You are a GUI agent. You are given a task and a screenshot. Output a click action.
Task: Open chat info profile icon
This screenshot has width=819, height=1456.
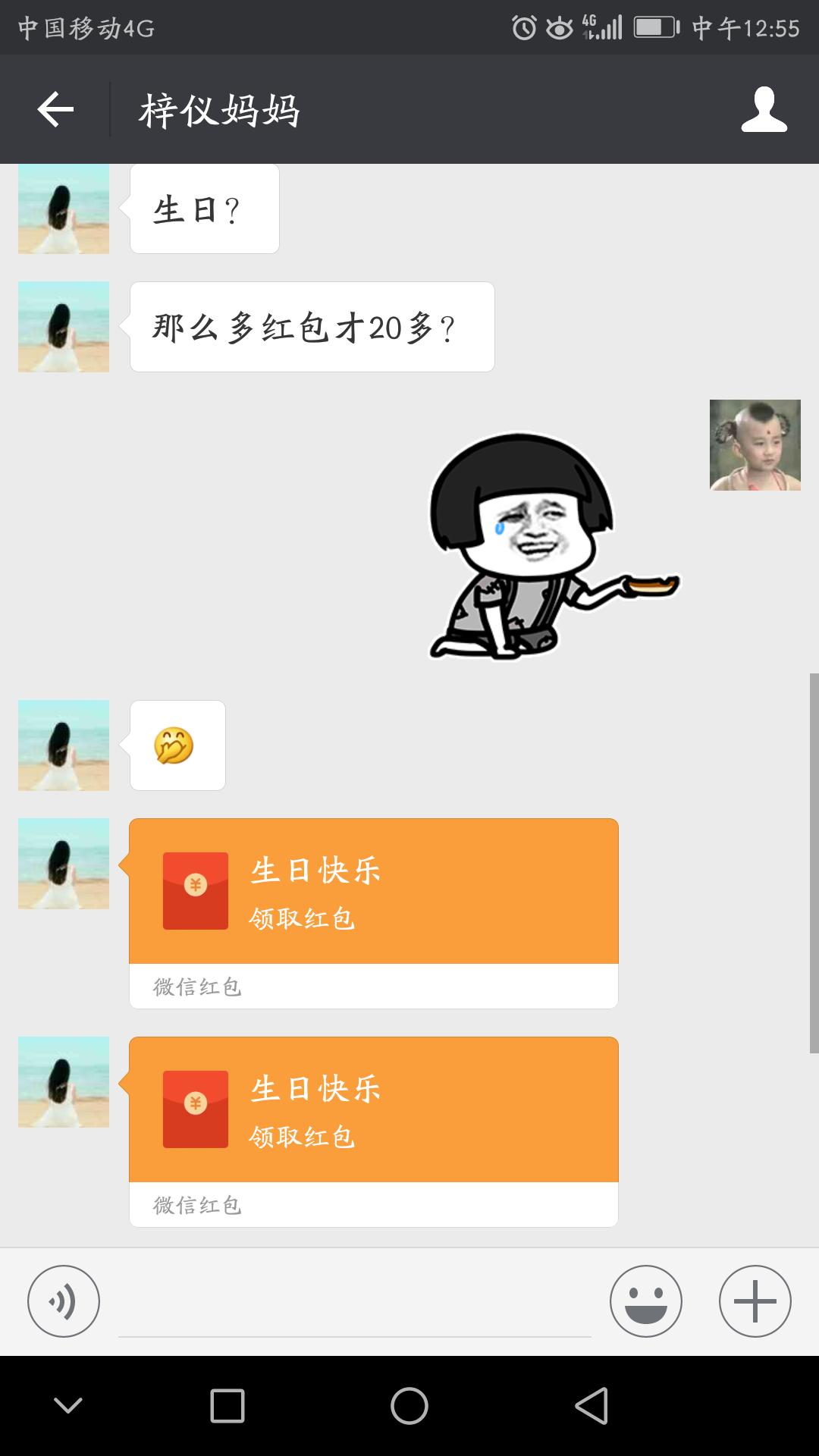764,110
